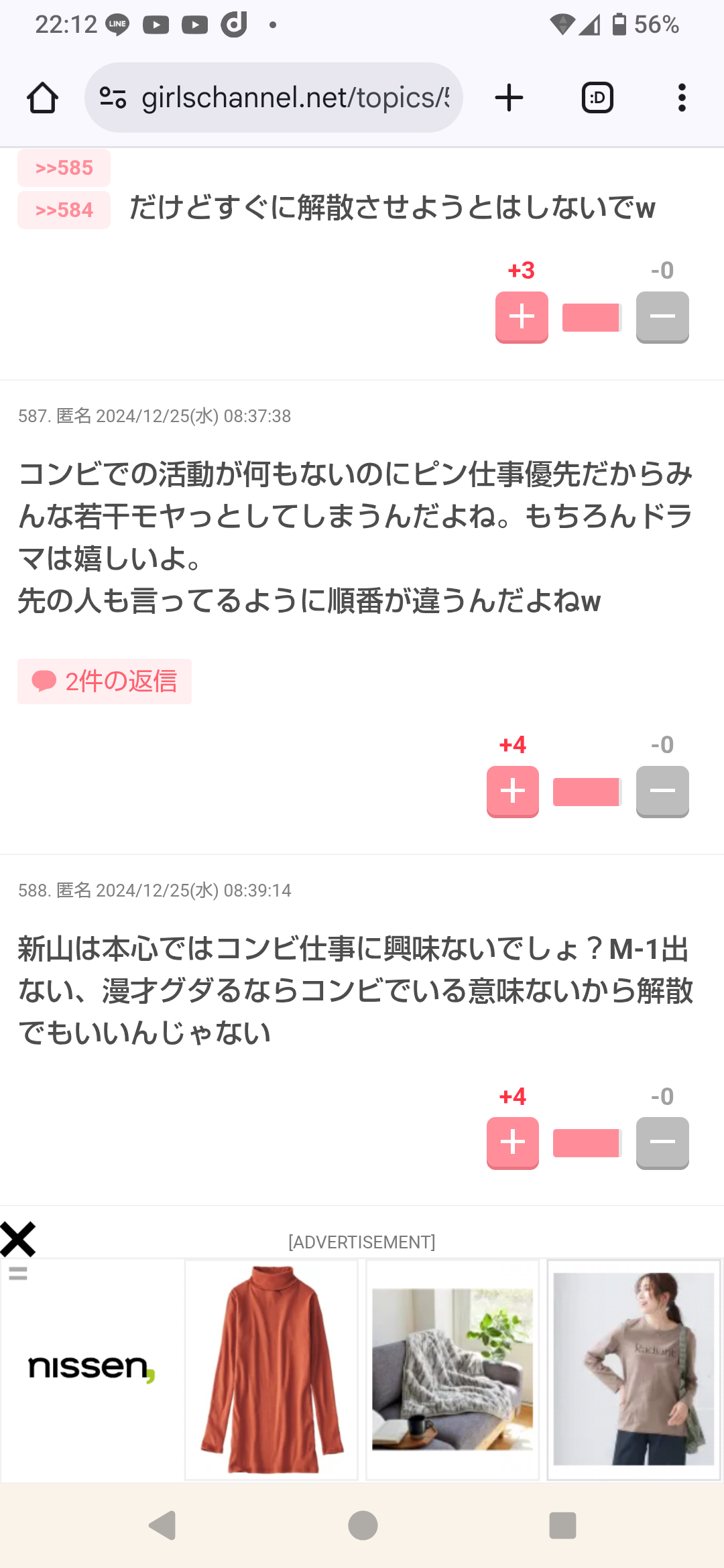Image resolution: width=724 pixels, height=1568 pixels.
Task: Select the orange turtleneck ad thumbnail
Action: point(271,1367)
